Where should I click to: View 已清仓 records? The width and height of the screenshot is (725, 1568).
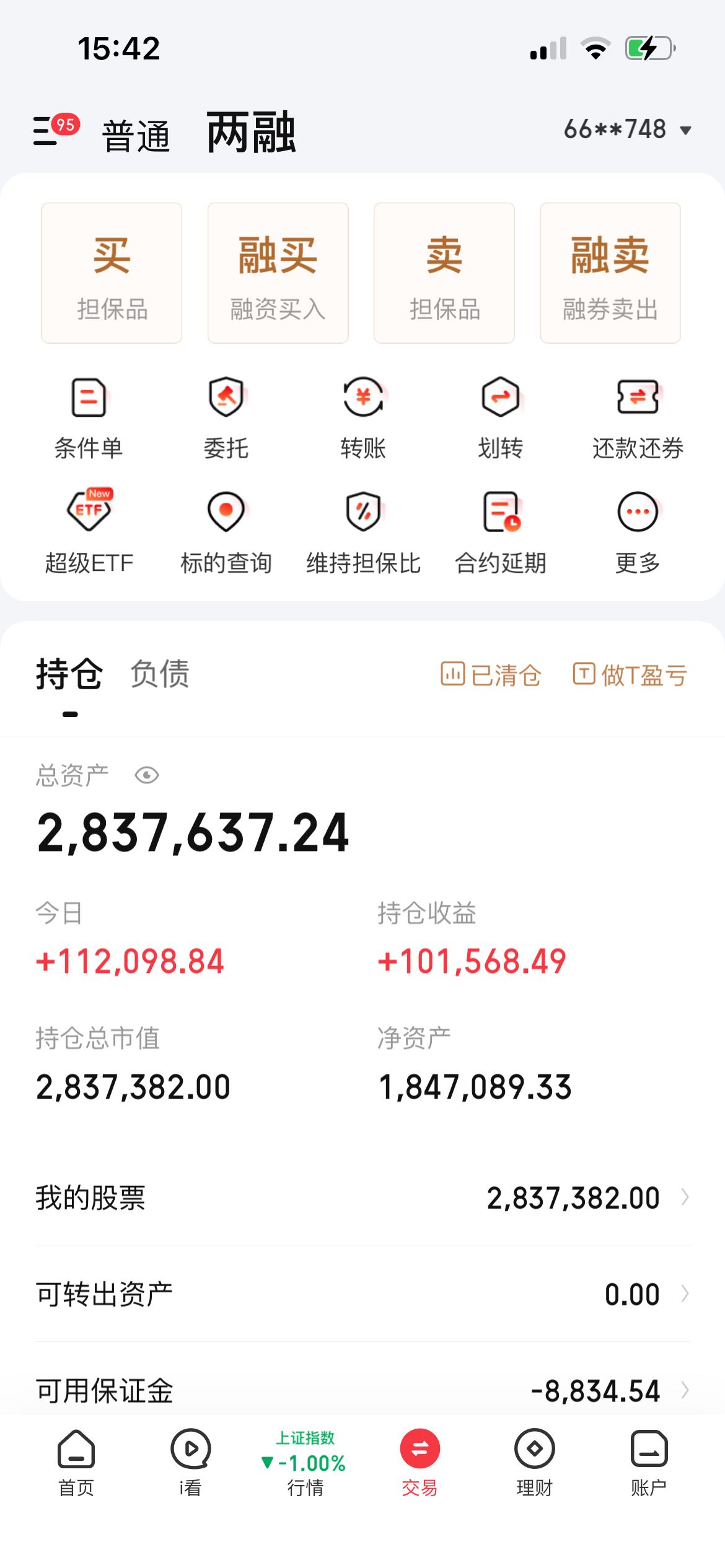coord(491,675)
